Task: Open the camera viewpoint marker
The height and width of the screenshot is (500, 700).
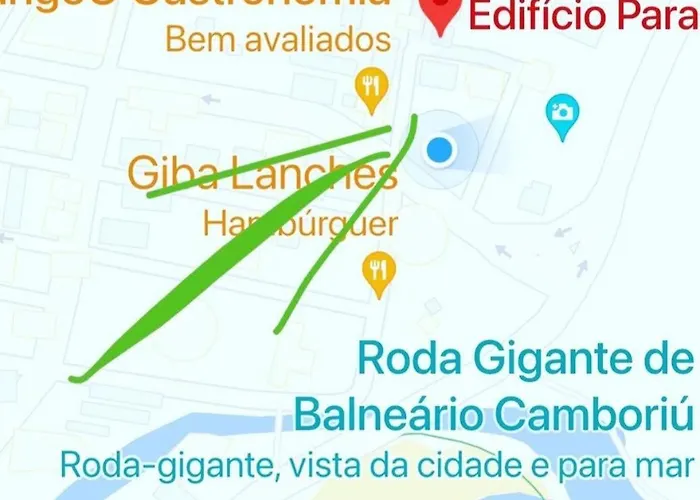Action: pos(562,113)
